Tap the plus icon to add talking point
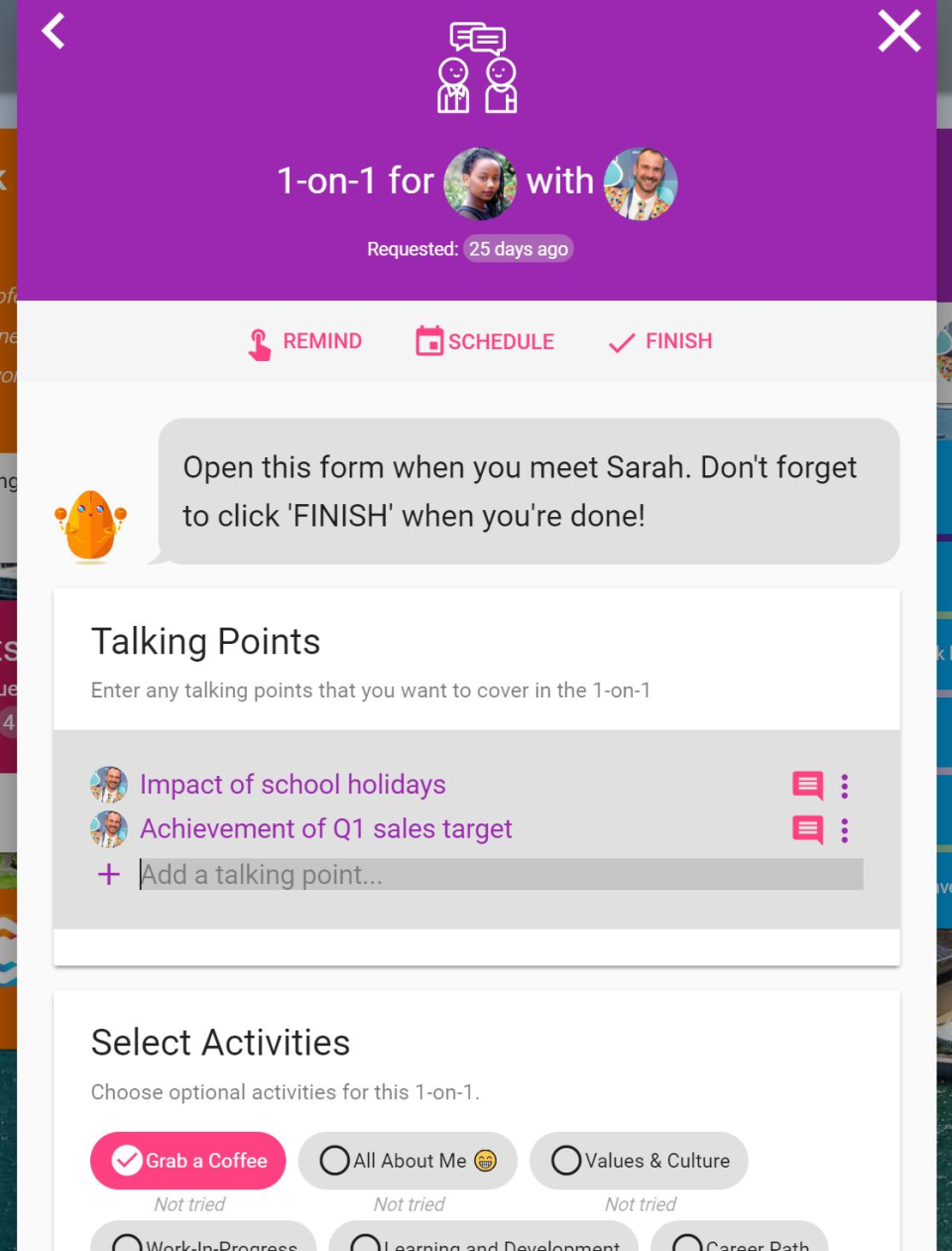The width and height of the screenshot is (952, 1251). click(109, 875)
